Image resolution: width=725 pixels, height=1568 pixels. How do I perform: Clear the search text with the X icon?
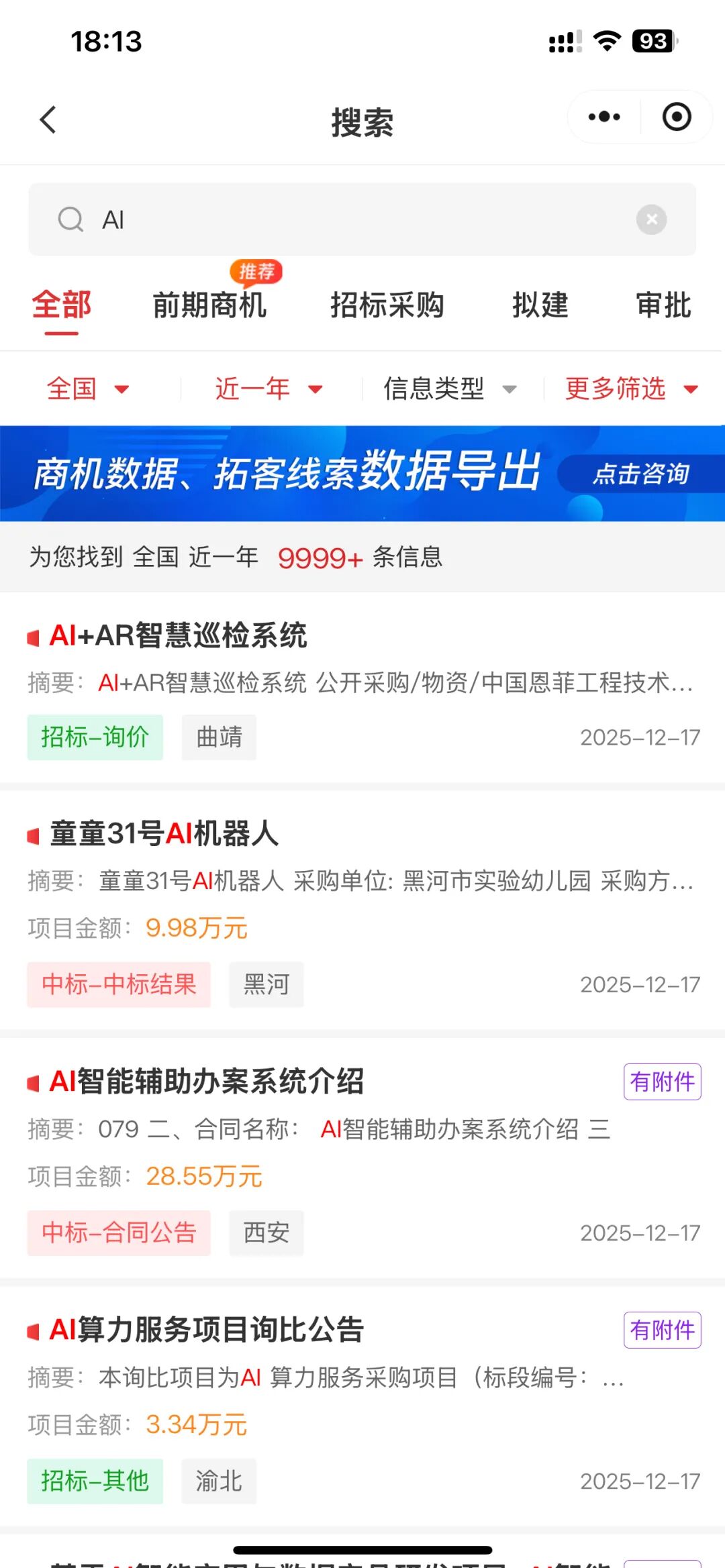point(651,219)
